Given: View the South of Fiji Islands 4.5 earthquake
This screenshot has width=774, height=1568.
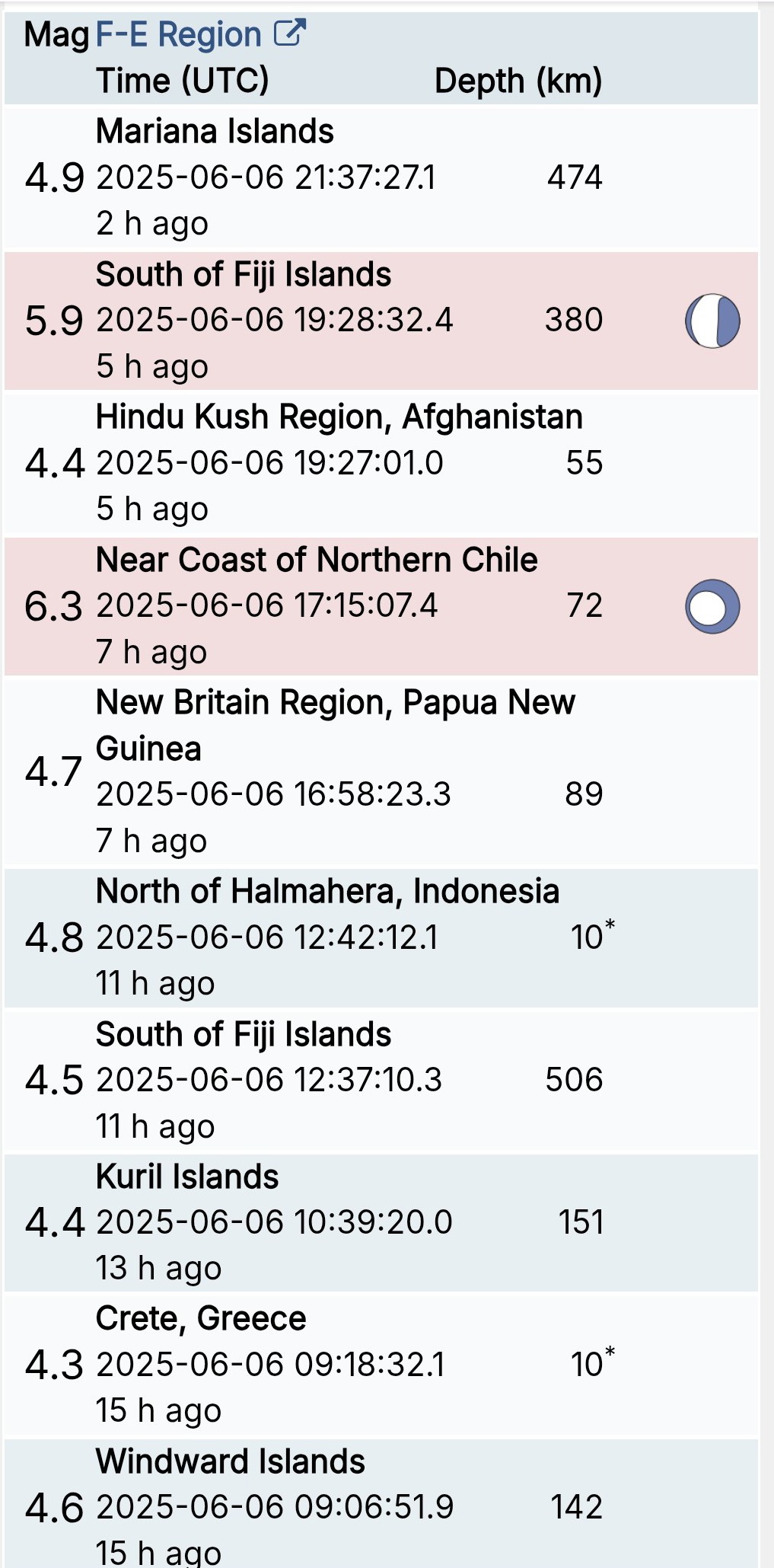Looking at the screenshot, I should click(x=381, y=1081).
